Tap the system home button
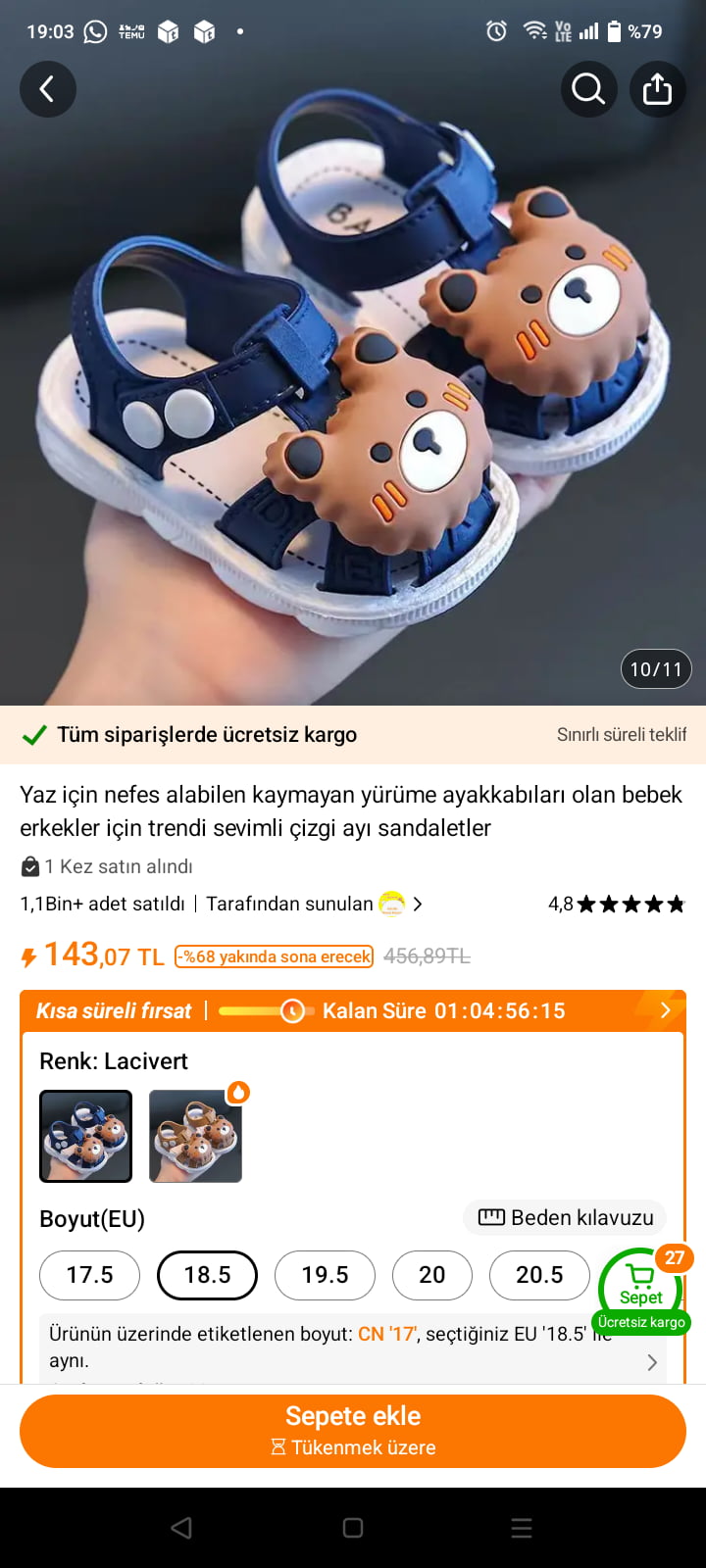Image resolution: width=706 pixels, height=1568 pixels. (353, 1528)
